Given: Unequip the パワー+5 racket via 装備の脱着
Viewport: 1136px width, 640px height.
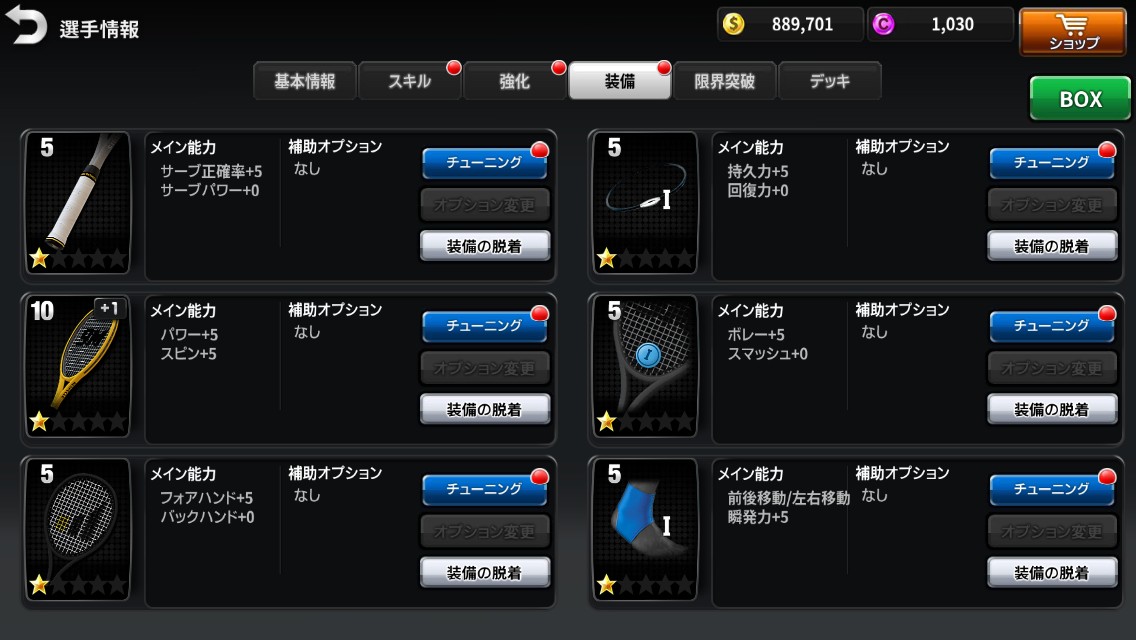Looking at the screenshot, I should pos(485,410).
